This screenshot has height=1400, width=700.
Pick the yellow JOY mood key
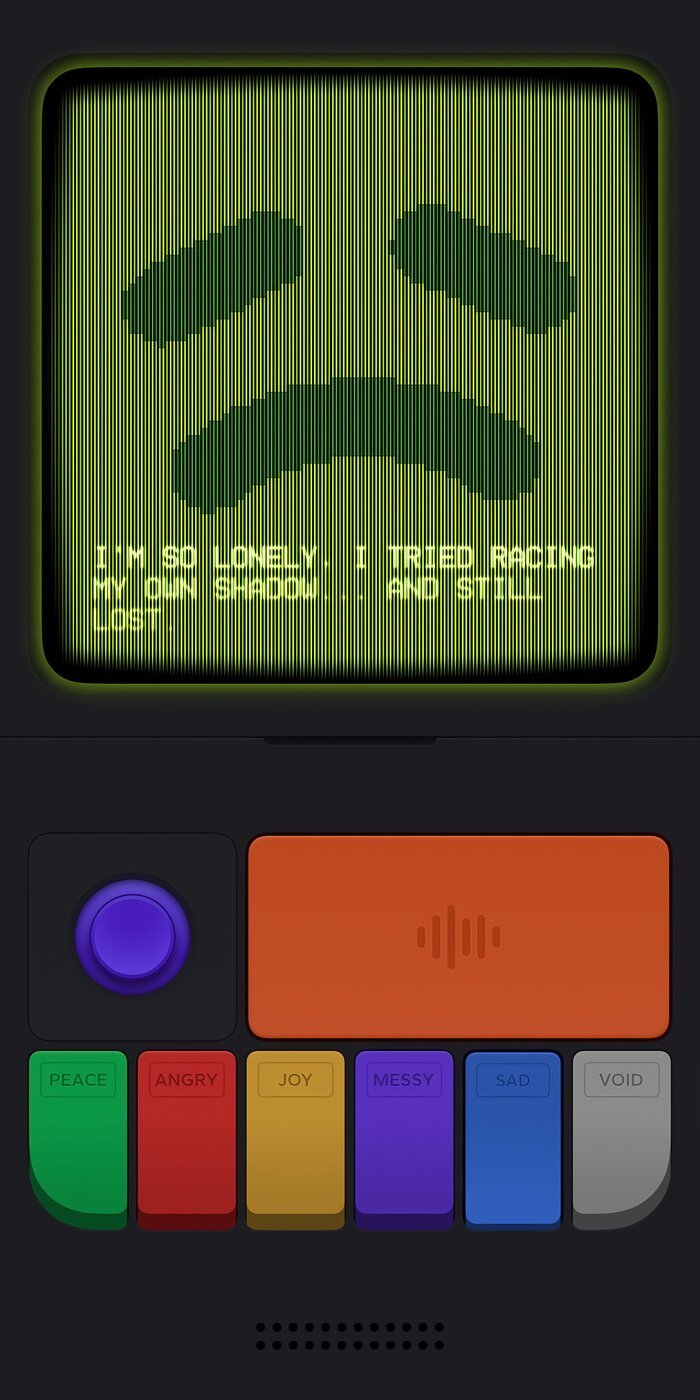click(x=295, y=1135)
